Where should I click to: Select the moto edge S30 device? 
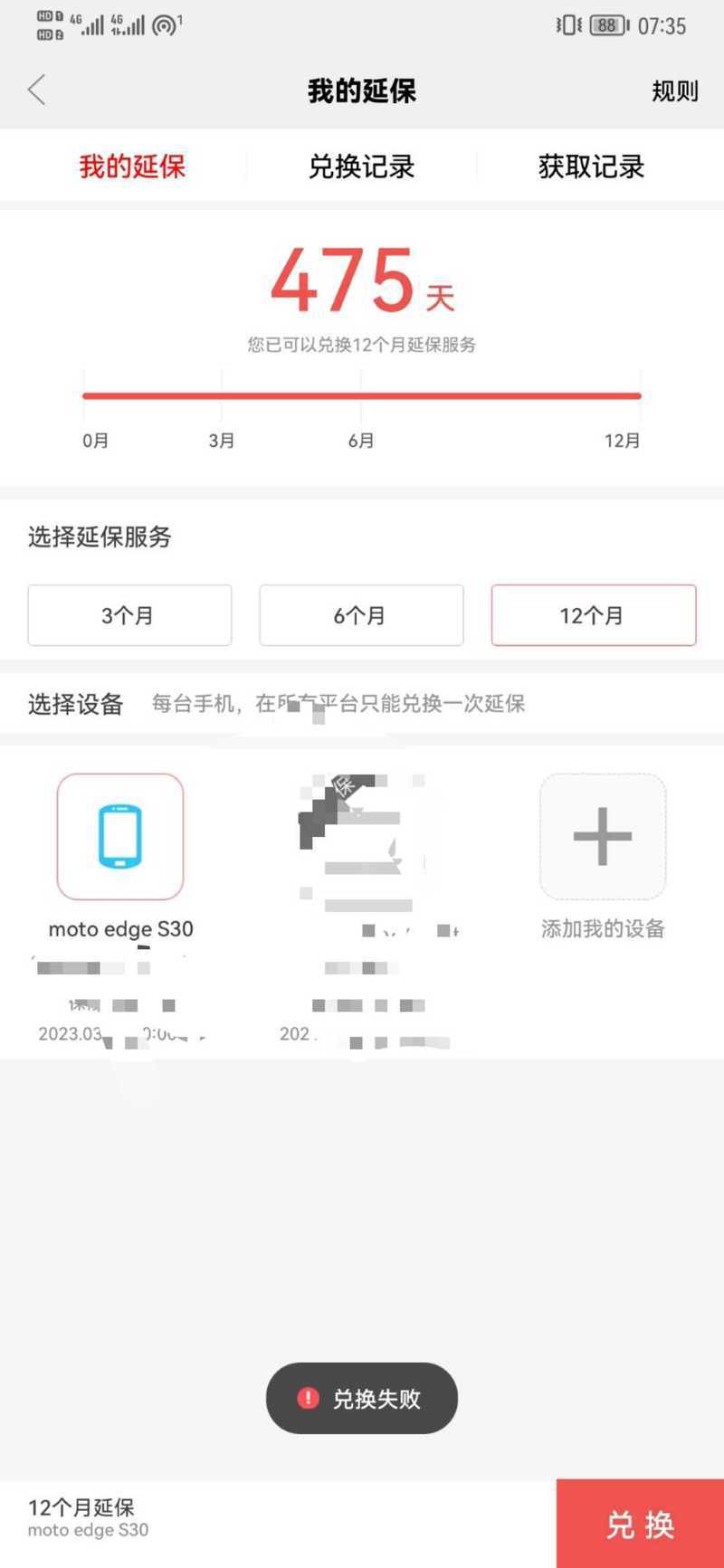click(120, 837)
